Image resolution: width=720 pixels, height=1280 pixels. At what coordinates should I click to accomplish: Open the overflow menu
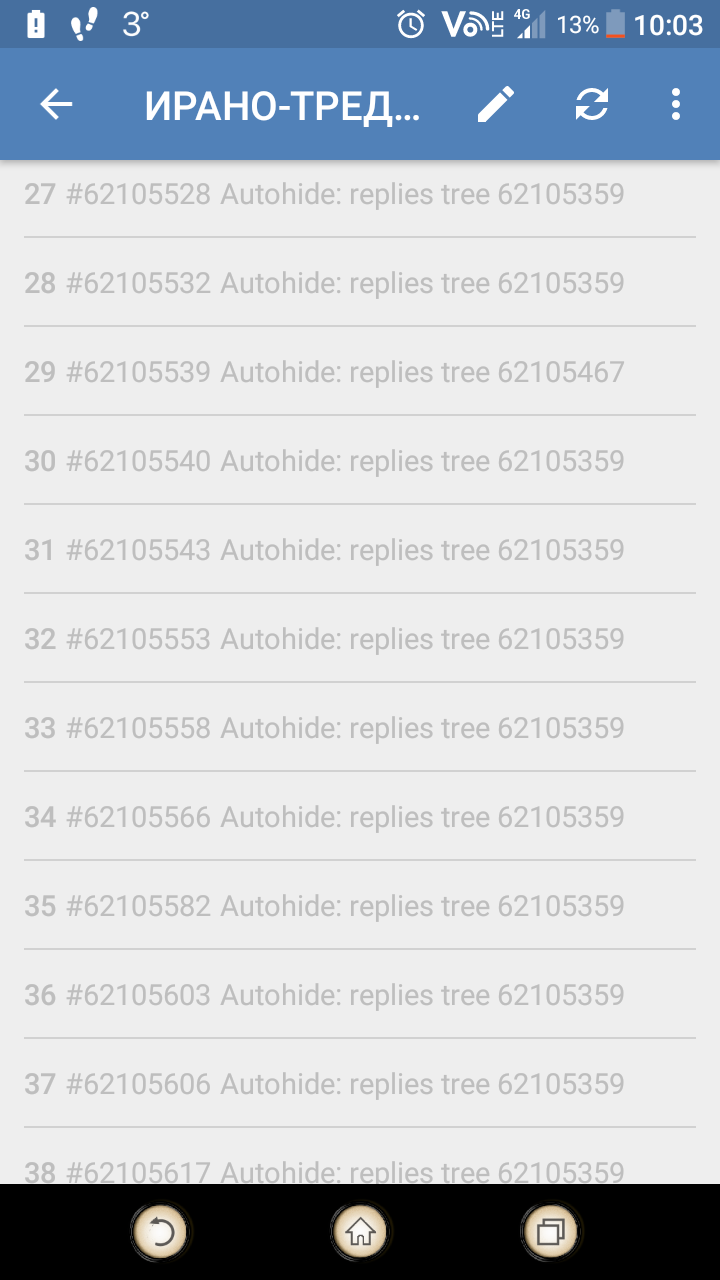676,105
